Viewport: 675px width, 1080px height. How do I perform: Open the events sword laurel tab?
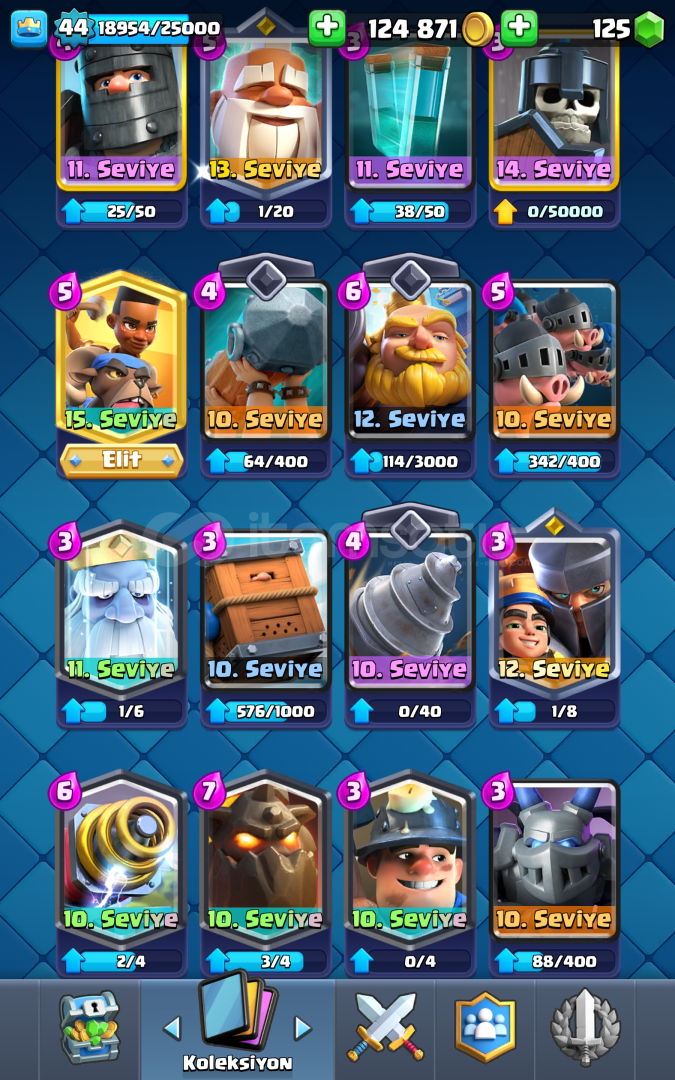pos(586,1027)
